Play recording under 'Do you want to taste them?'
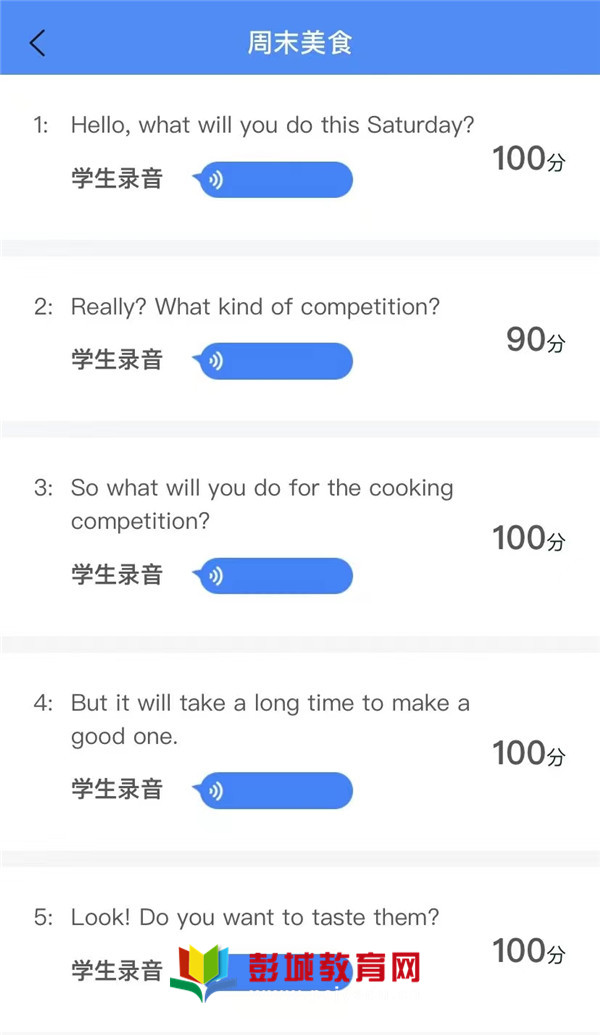 pyautogui.click(x=273, y=972)
